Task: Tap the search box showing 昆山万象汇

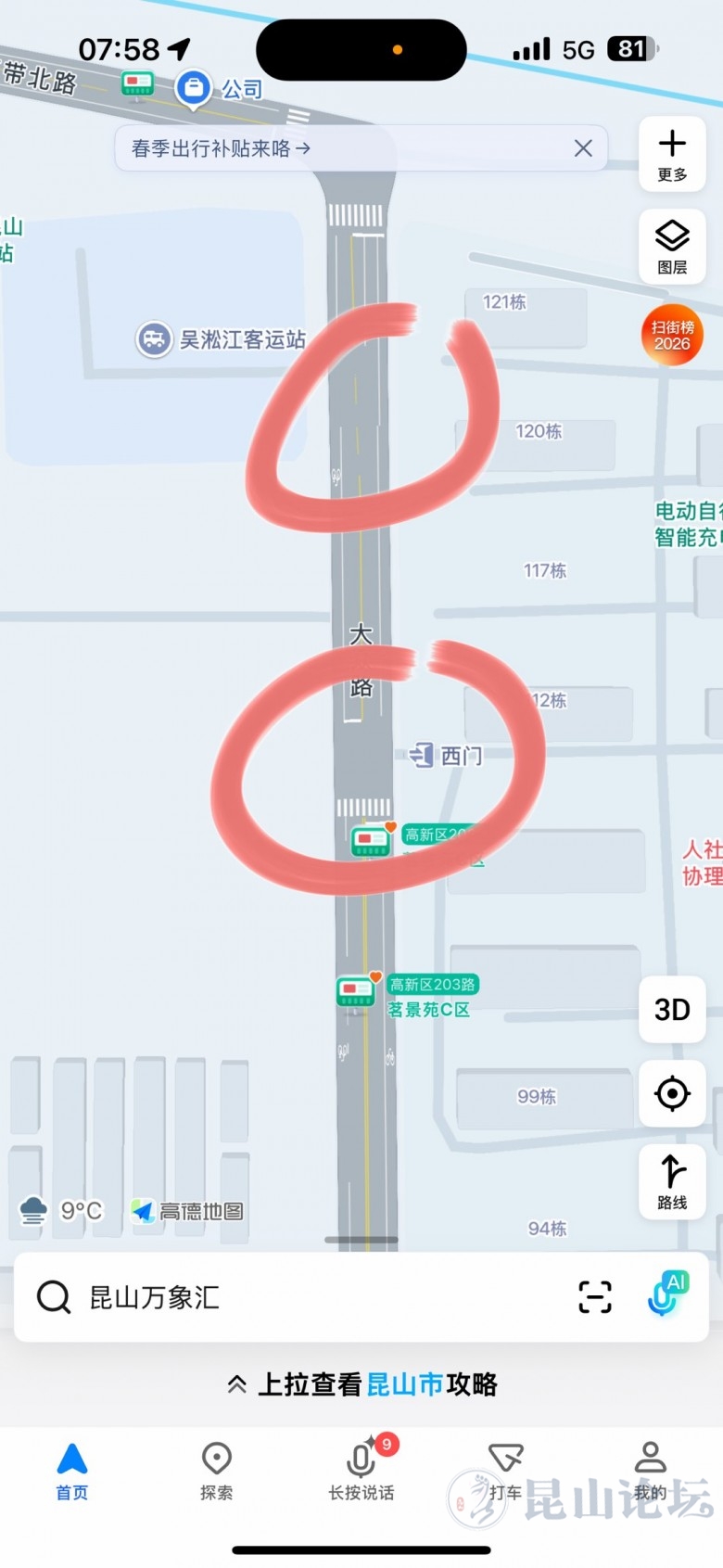Action: [278, 1296]
